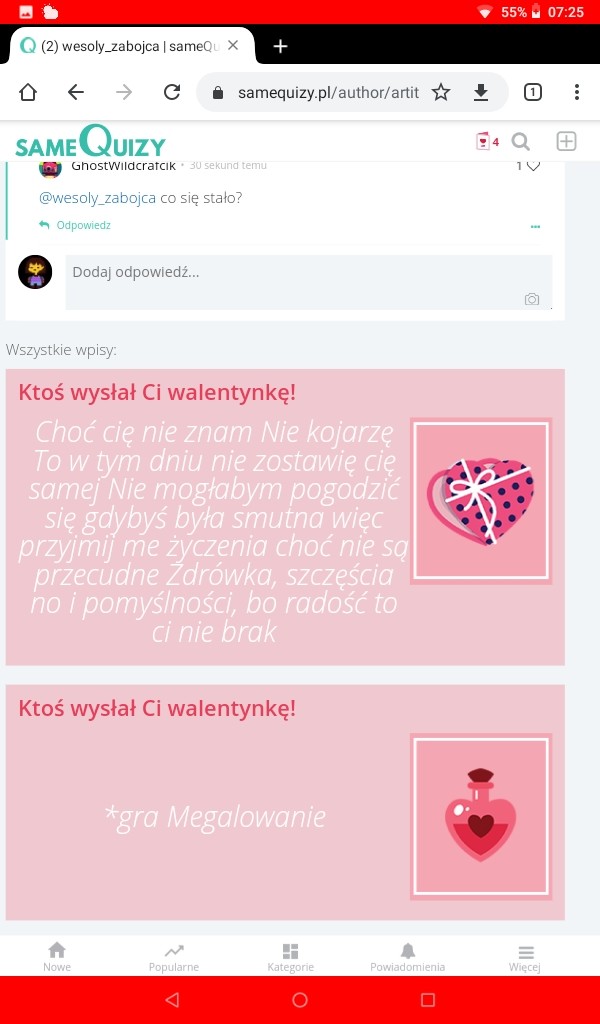Open the comment's three-dot options

pyautogui.click(x=535, y=227)
